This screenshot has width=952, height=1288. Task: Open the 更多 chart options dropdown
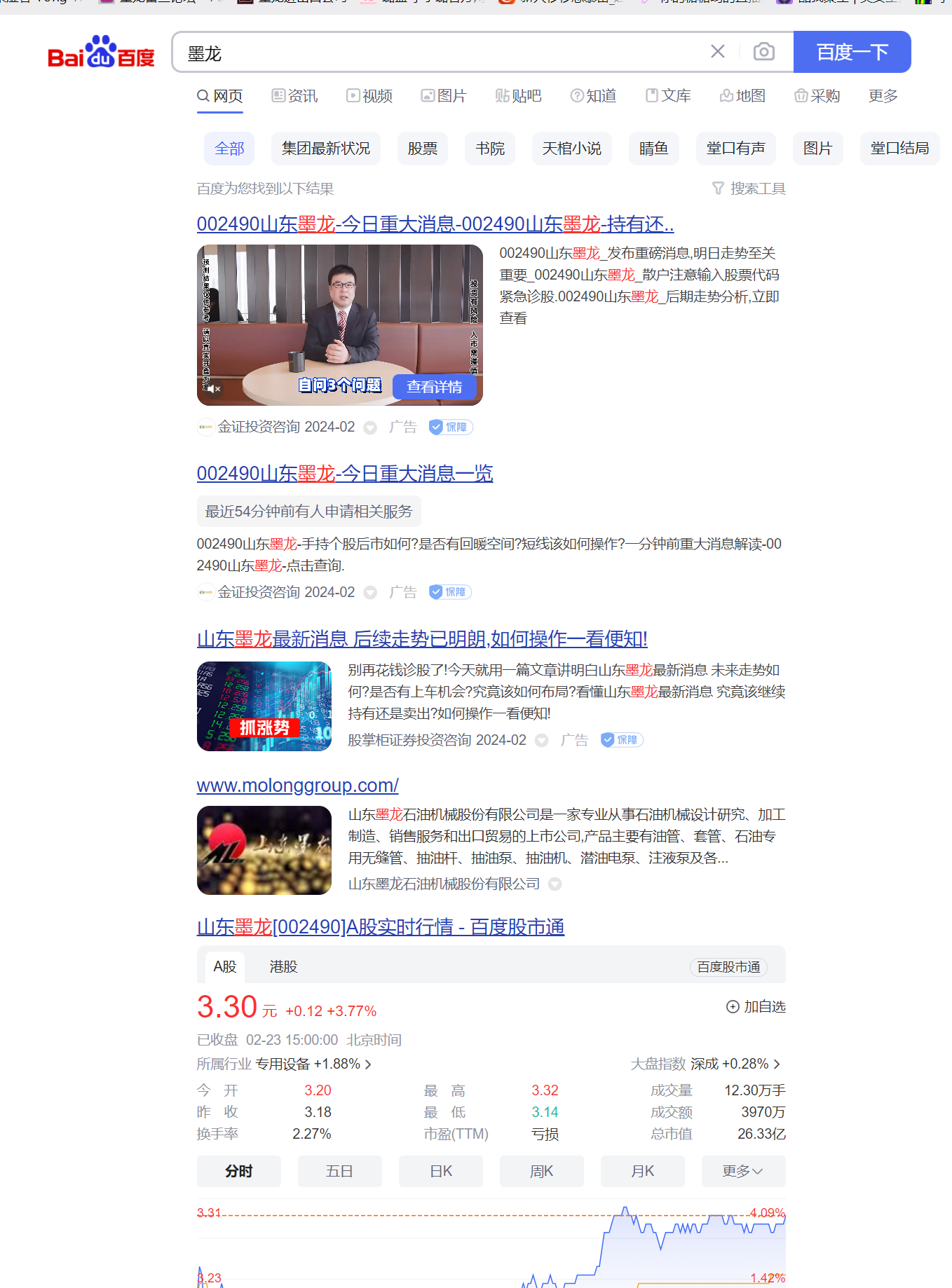point(743,1171)
